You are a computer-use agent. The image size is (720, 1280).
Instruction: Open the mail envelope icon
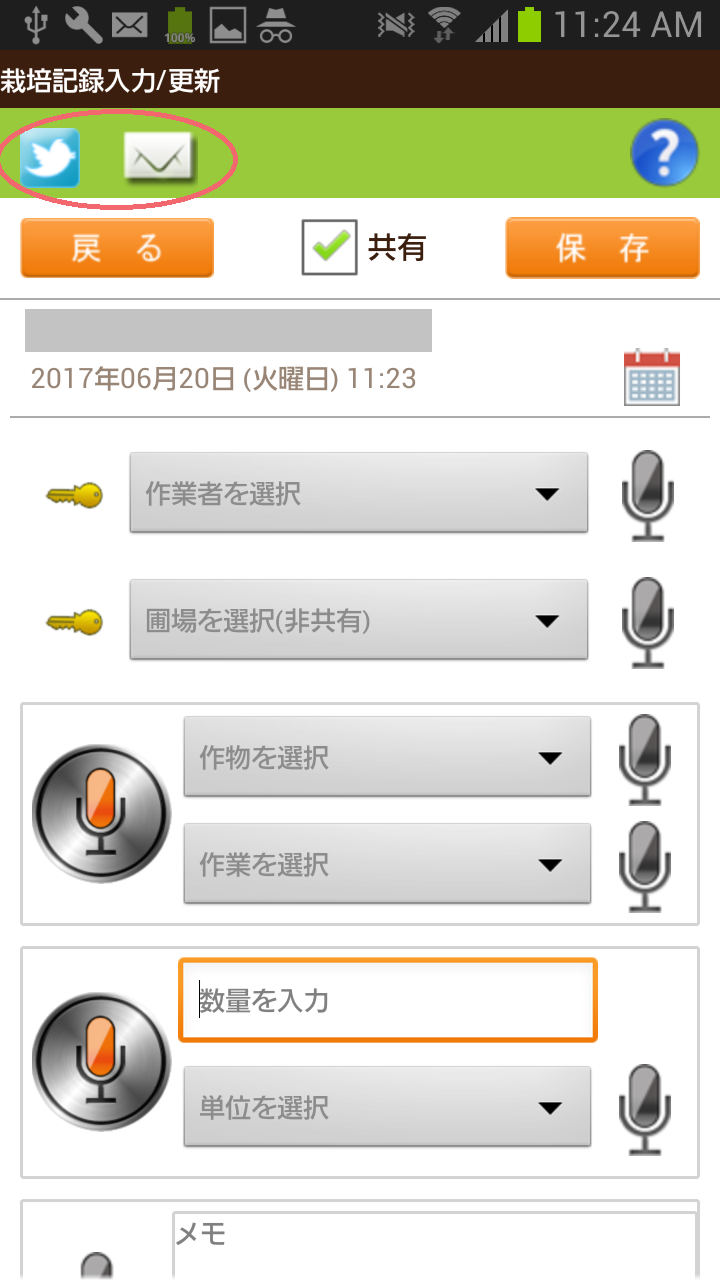click(x=158, y=158)
